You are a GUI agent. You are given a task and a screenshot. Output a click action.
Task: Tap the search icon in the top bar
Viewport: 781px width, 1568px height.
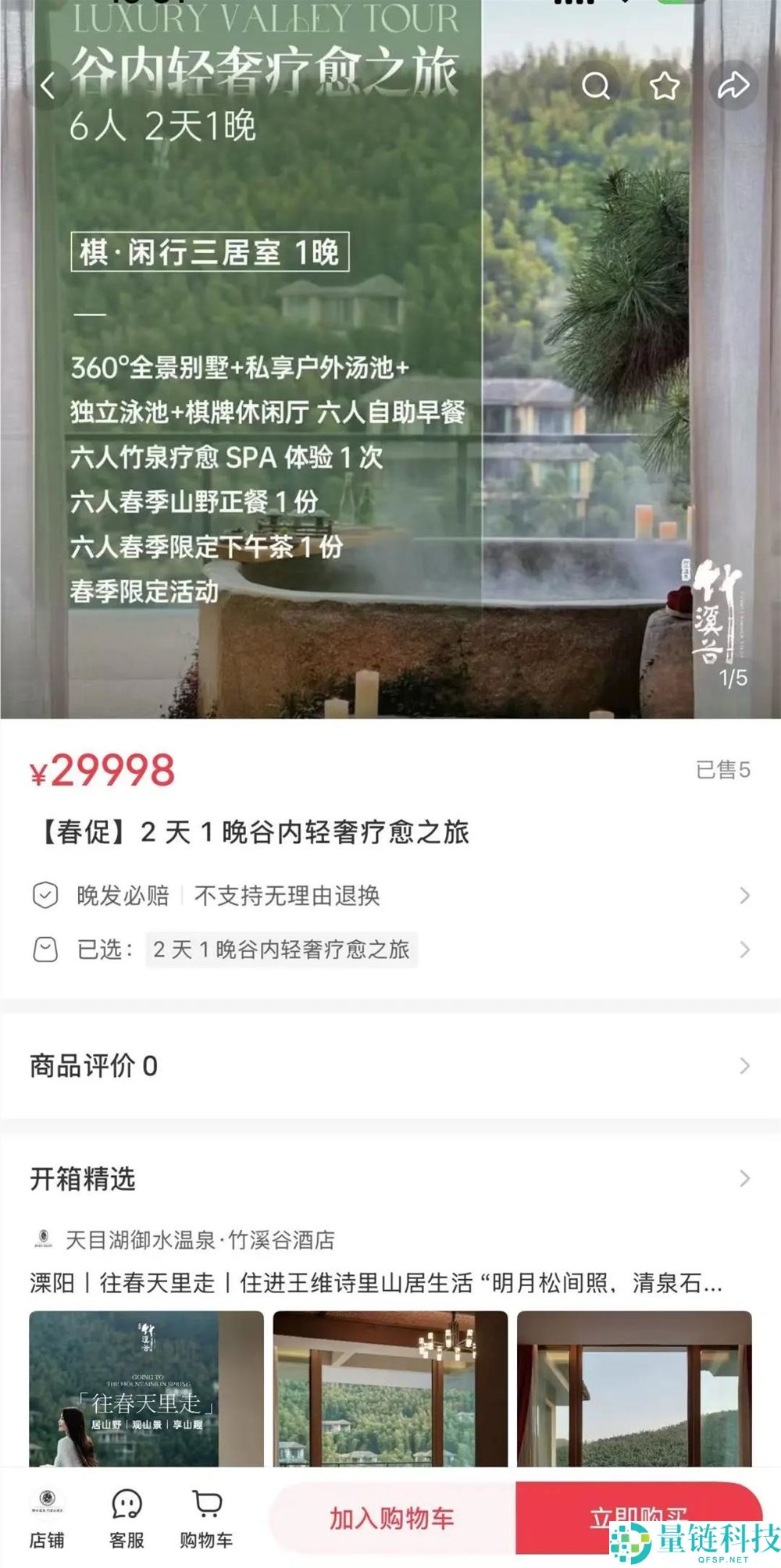point(598,87)
